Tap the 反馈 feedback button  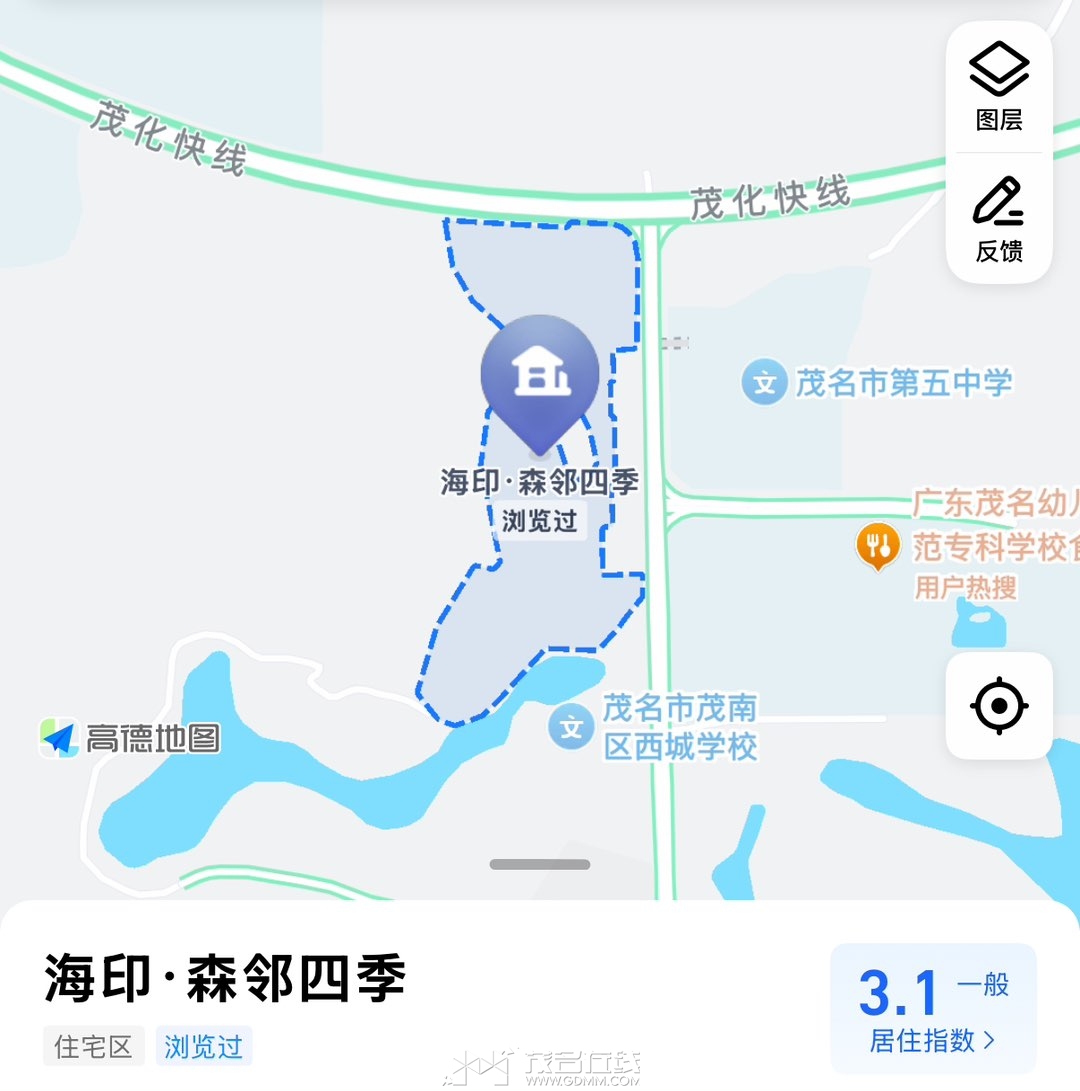(999, 219)
